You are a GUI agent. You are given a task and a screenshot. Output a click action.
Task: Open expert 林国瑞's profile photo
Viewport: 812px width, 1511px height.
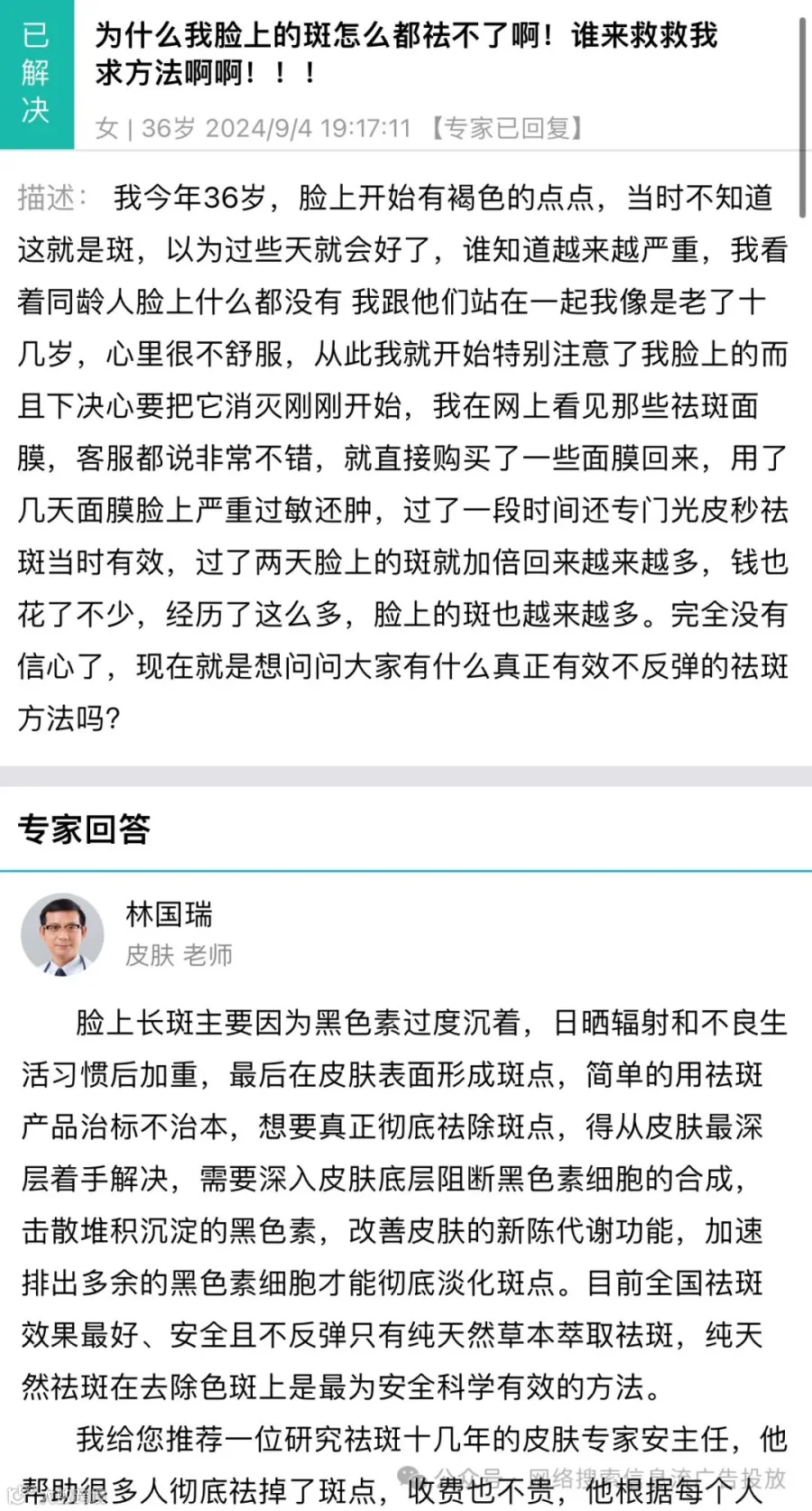[x=62, y=934]
